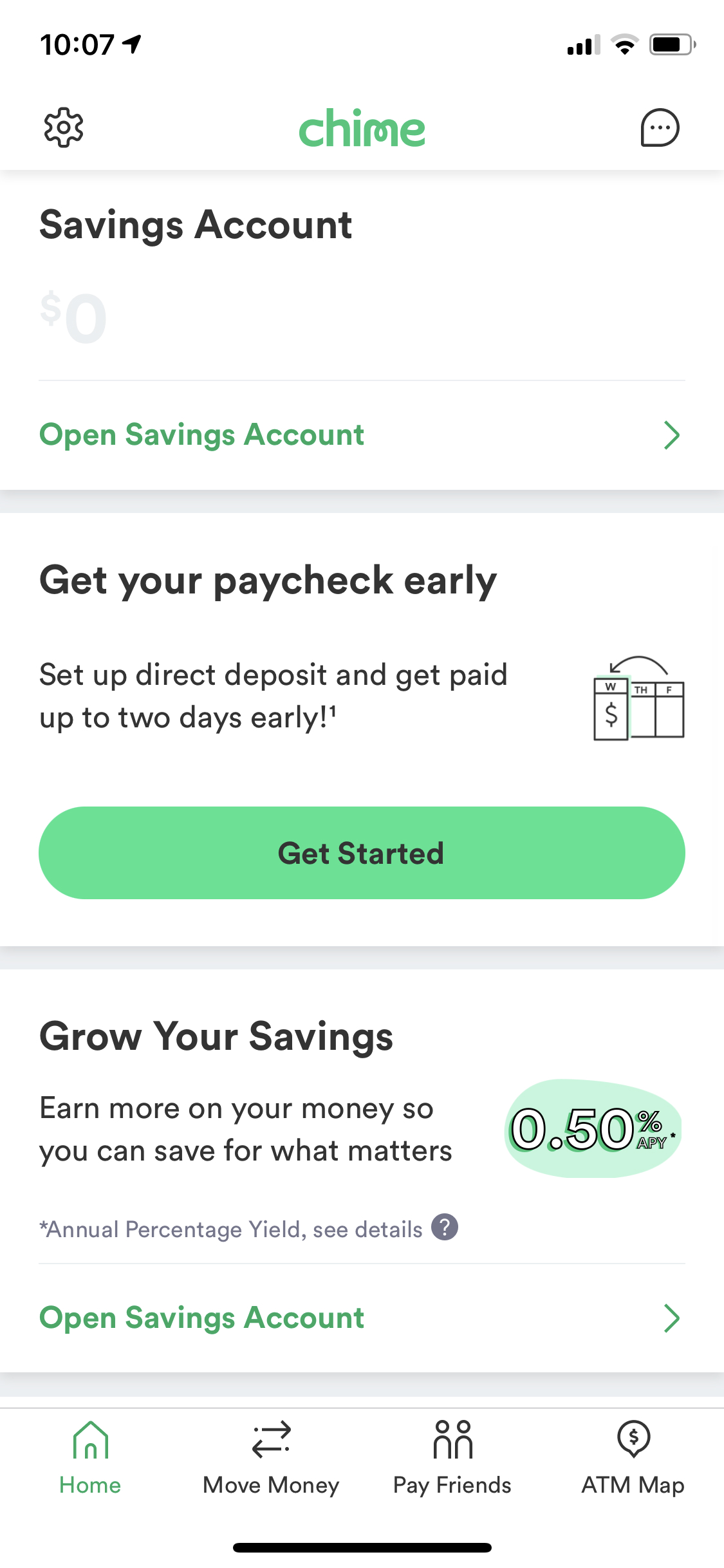Open Savings Account under the $0 balance
The width and height of the screenshot is (724, 1568).
(x=360, y=435)
